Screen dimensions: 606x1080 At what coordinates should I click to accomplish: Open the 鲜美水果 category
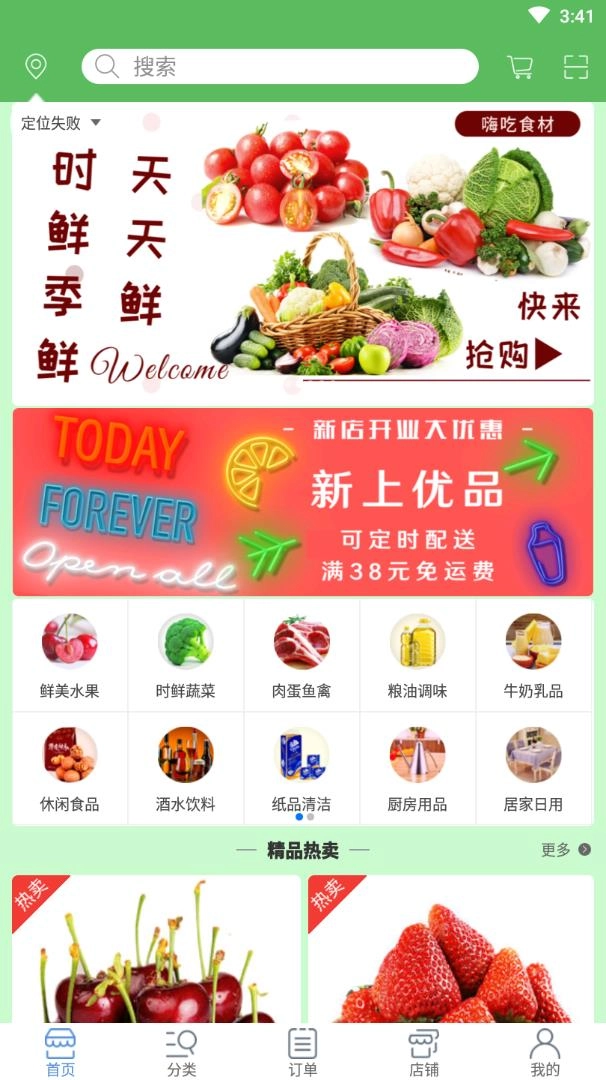tap(70, 656)
